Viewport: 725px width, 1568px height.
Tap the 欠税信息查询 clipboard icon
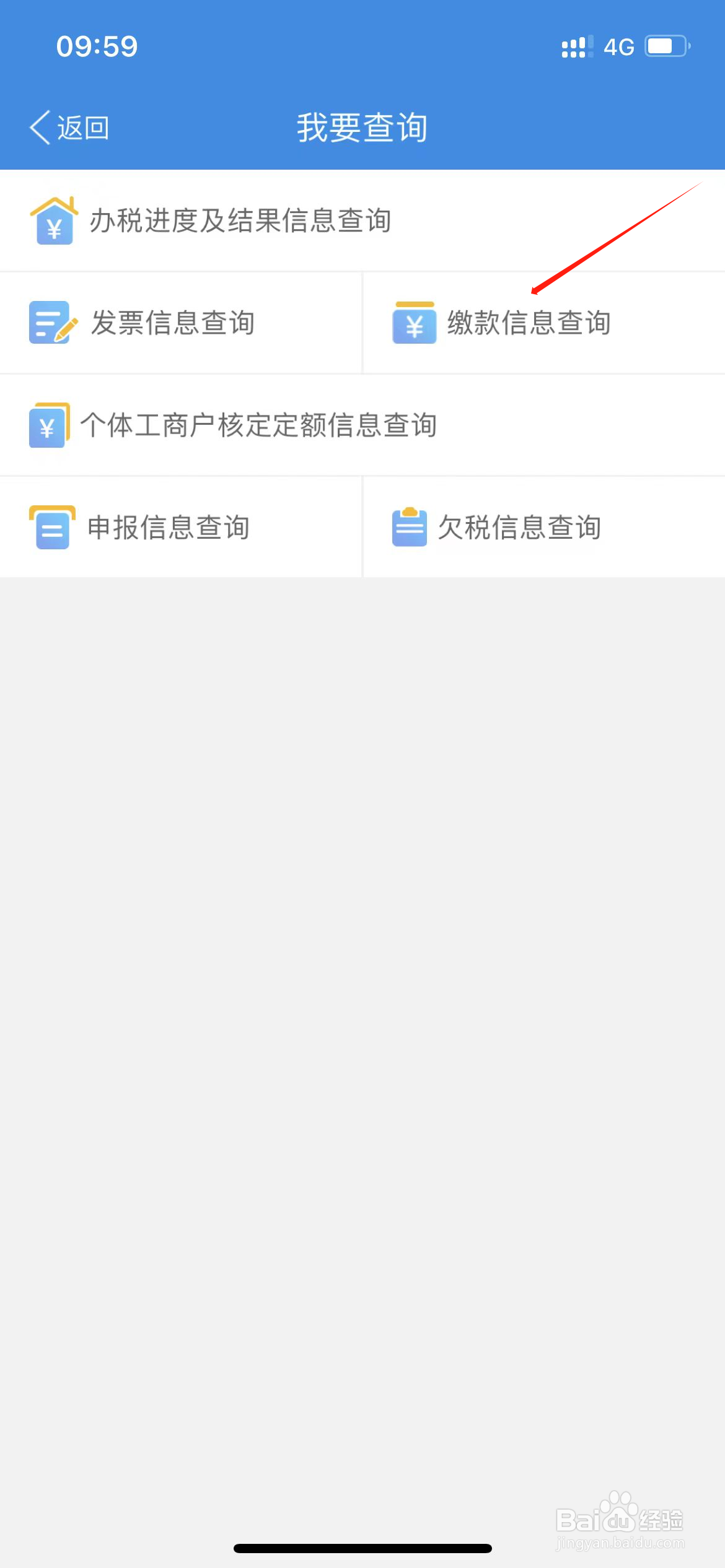tap(410, 528)
